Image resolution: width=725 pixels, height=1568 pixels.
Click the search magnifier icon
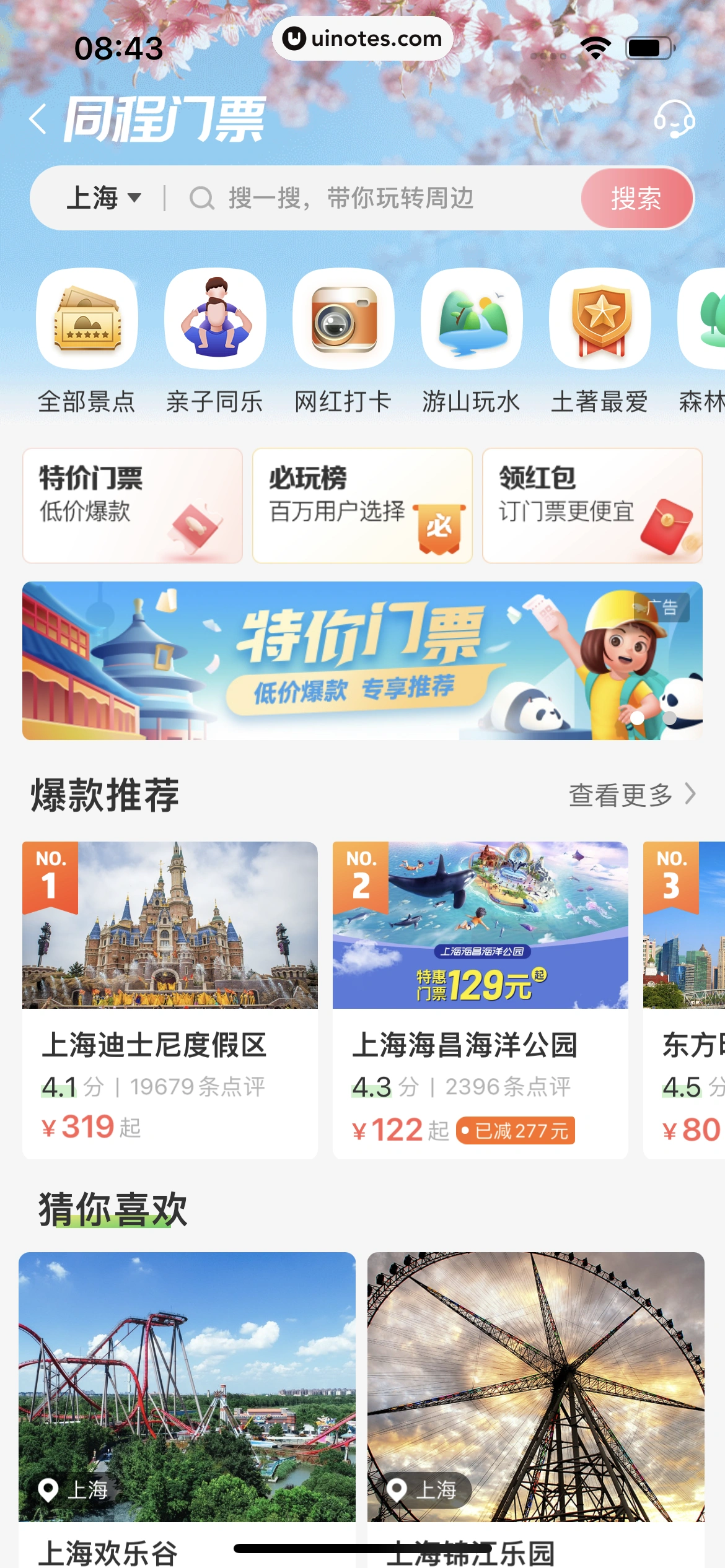tap(203, 198)
